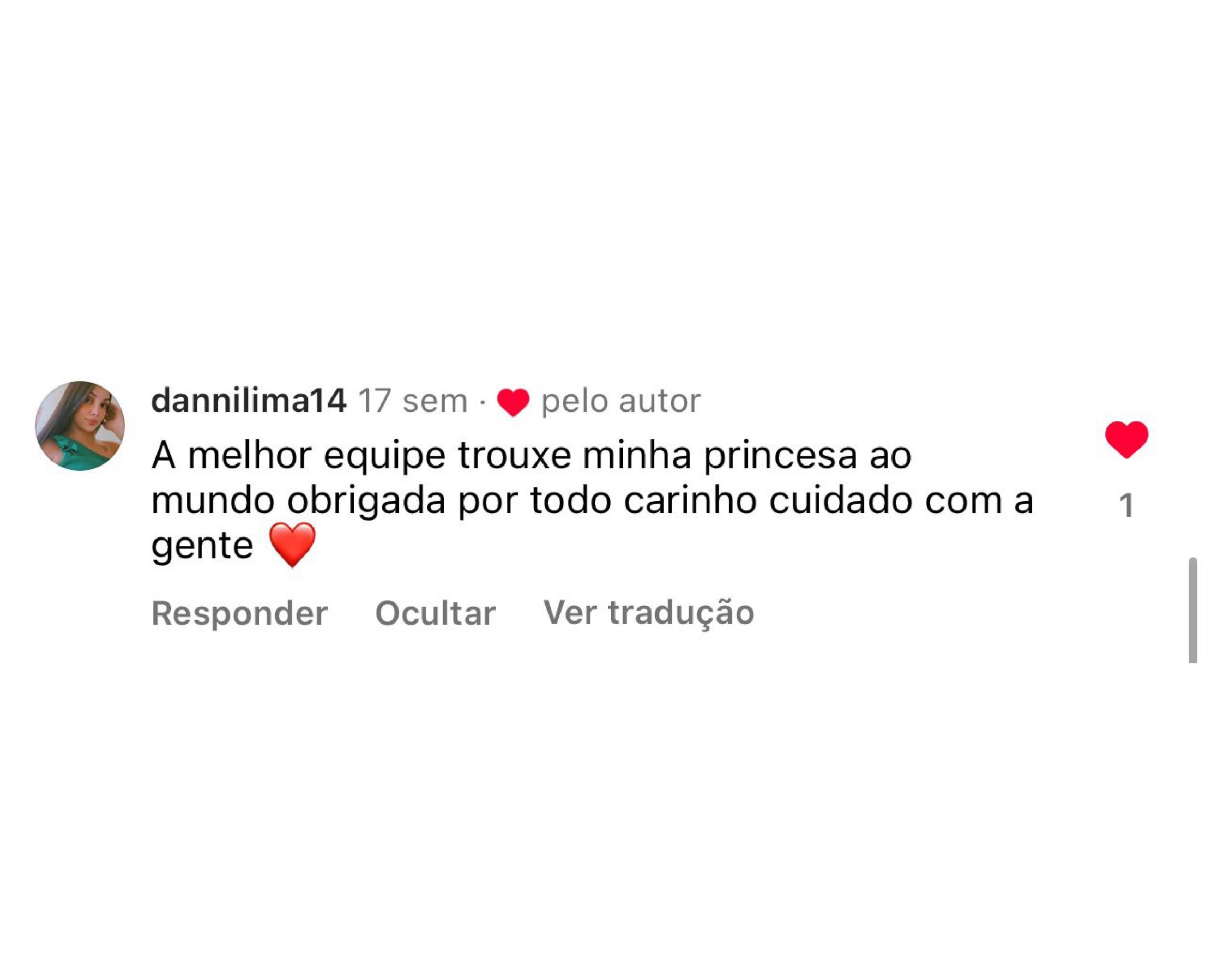
Task: Open dannilima14's profile picture
Action: pyautogui.click(x=80, y=426)
